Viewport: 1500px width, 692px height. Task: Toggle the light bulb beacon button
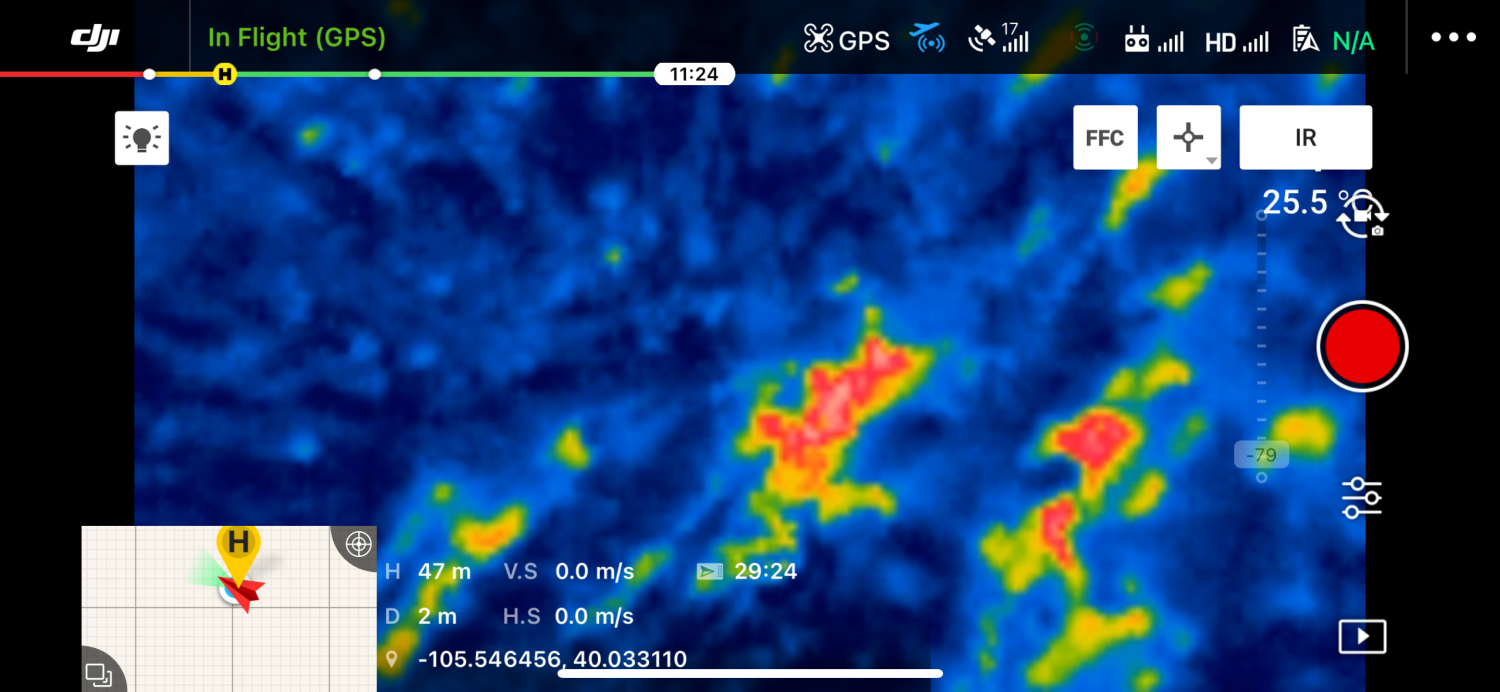(142, 138)
